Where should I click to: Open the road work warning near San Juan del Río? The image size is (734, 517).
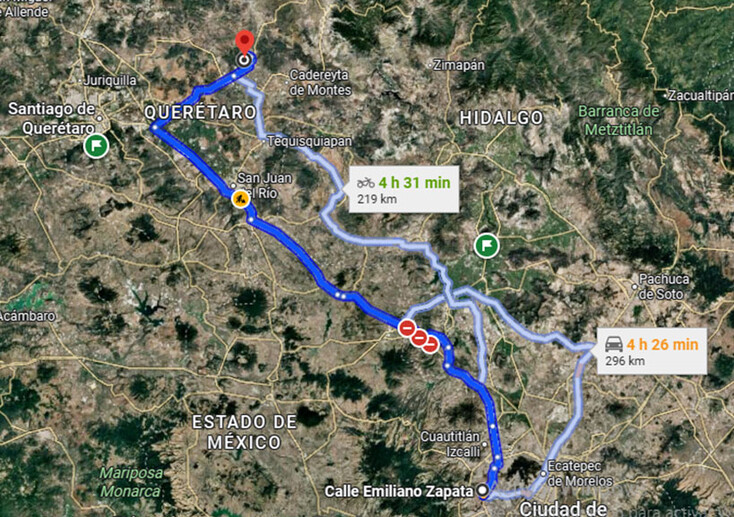[x=241, y=199]
